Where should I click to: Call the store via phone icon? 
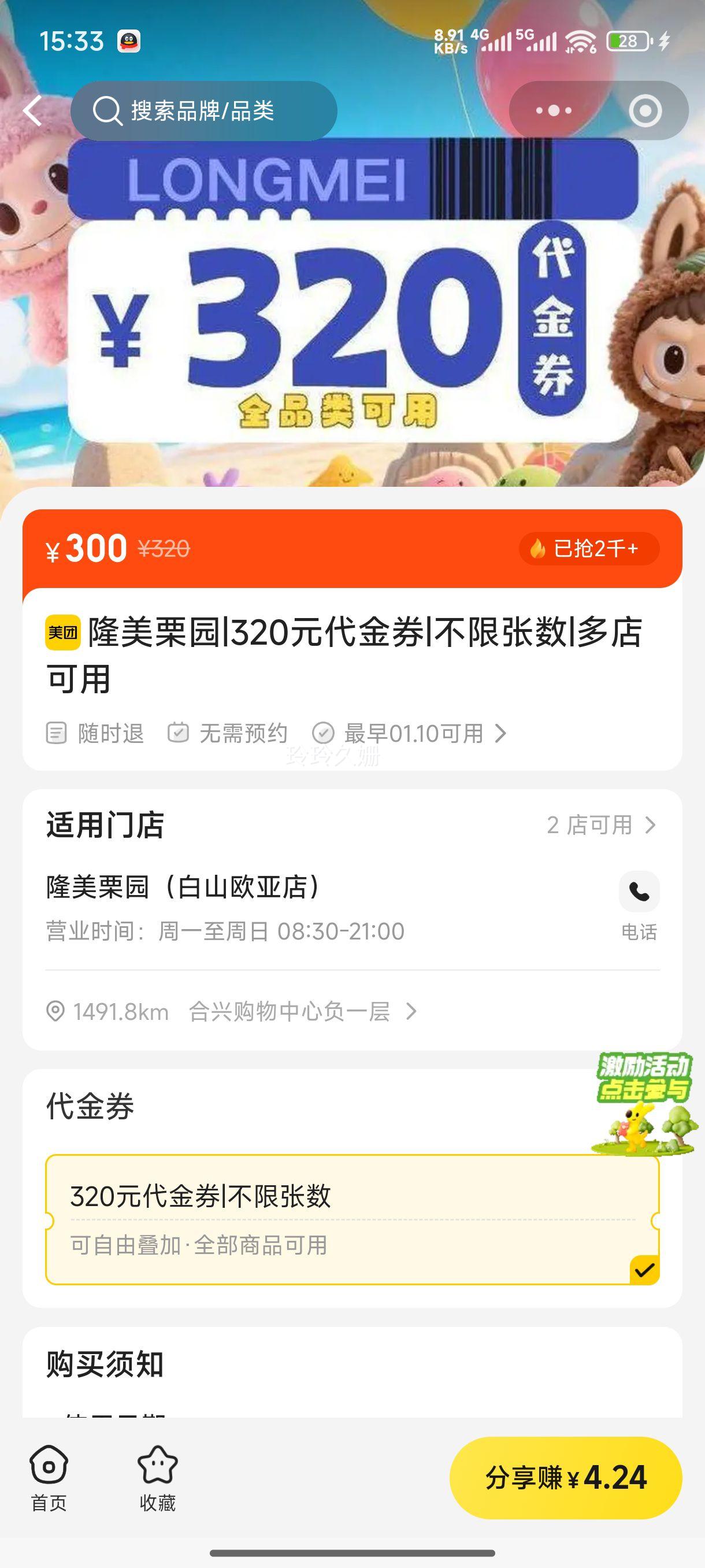click(639, 891)
